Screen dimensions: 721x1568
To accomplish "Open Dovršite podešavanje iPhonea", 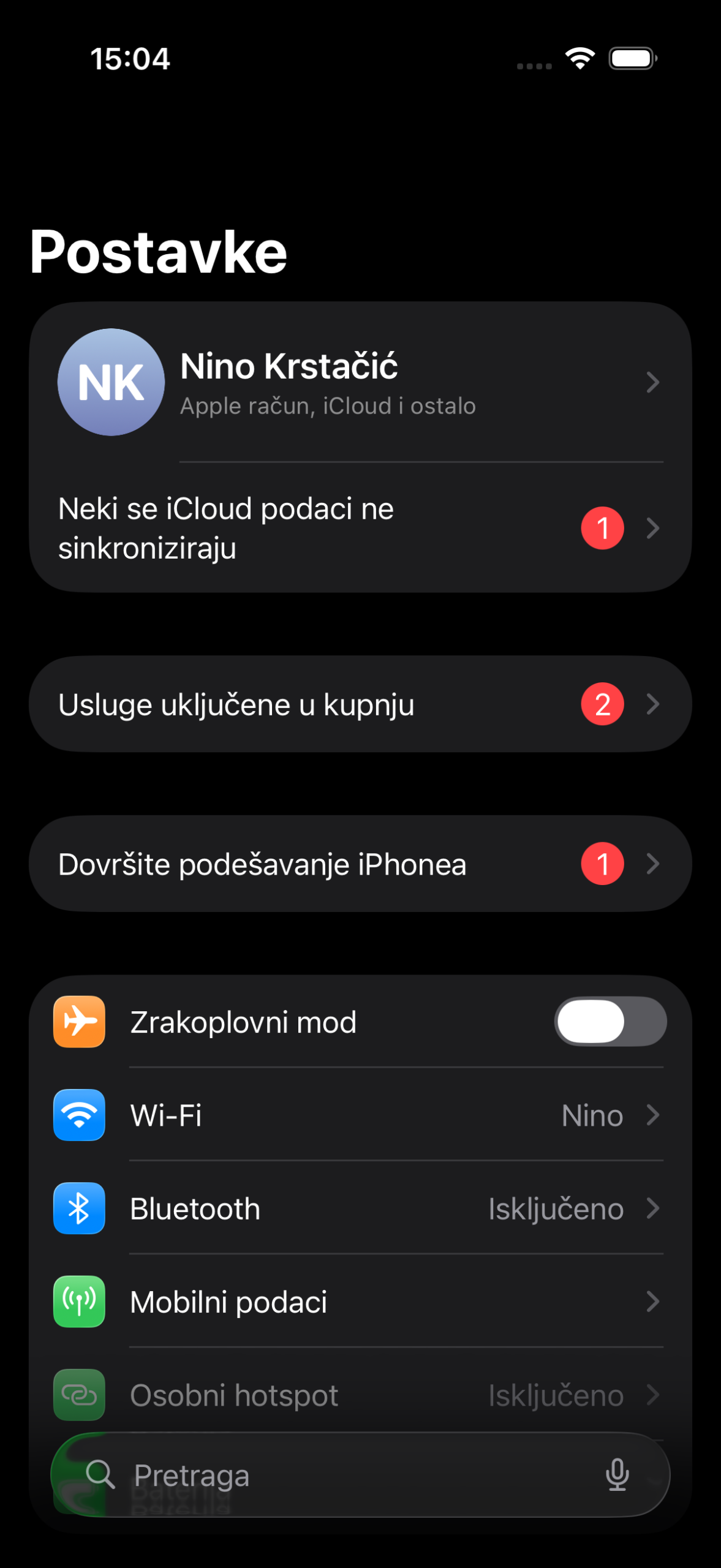I will [x=360, y=864].
